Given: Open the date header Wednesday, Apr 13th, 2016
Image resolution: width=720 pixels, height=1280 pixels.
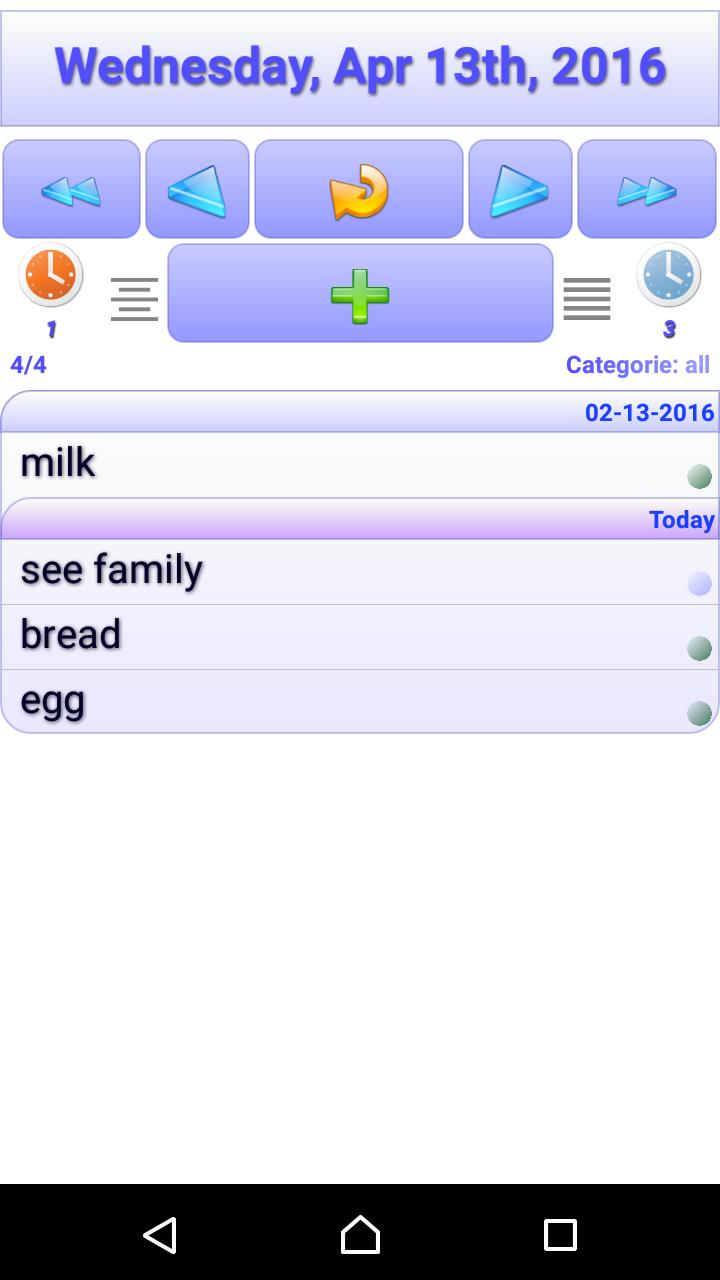Looking at the screenshot, I should (x=360, y=67).
